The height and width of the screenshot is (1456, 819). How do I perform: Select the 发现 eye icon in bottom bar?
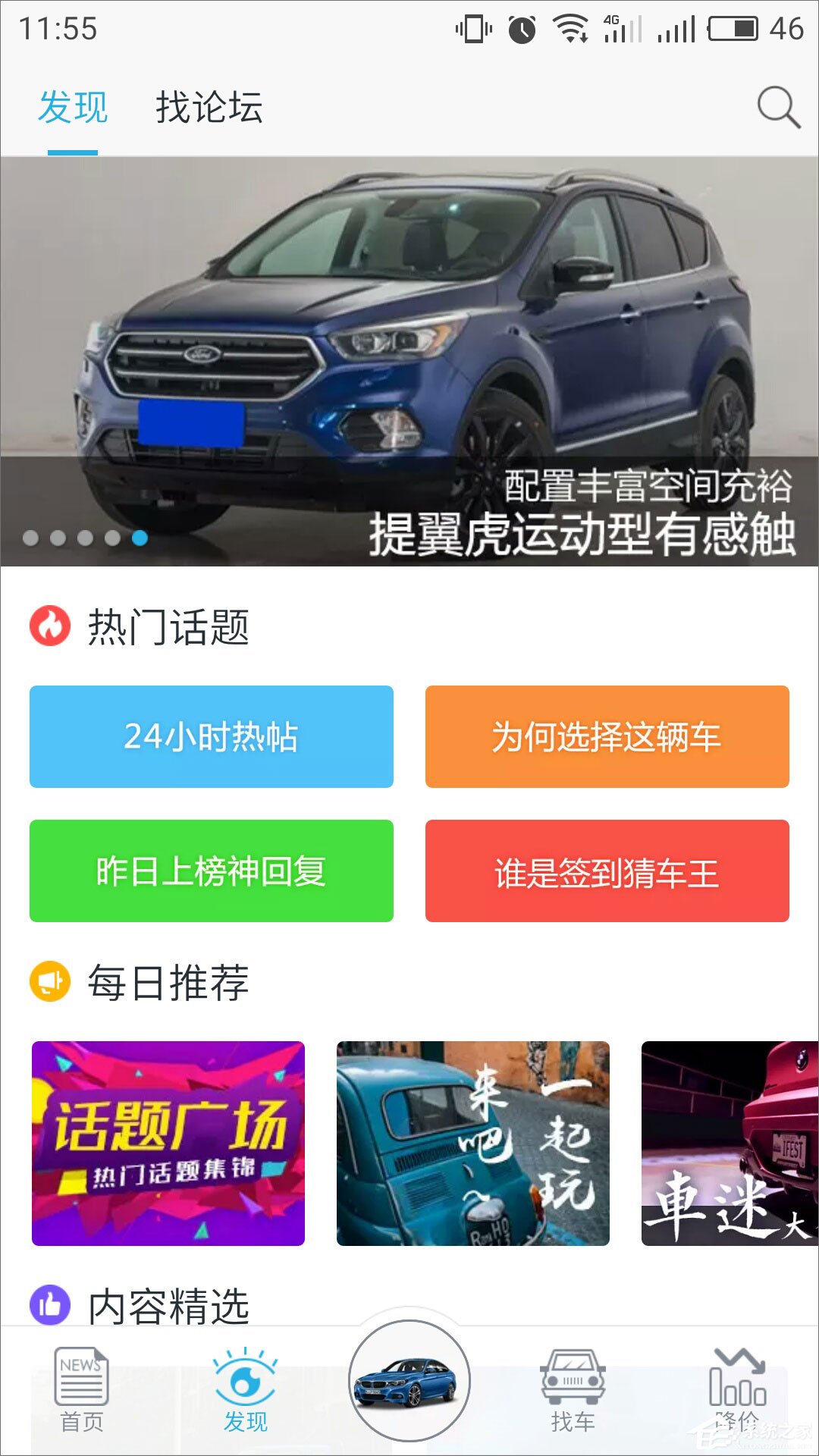tap(244, 1382)
